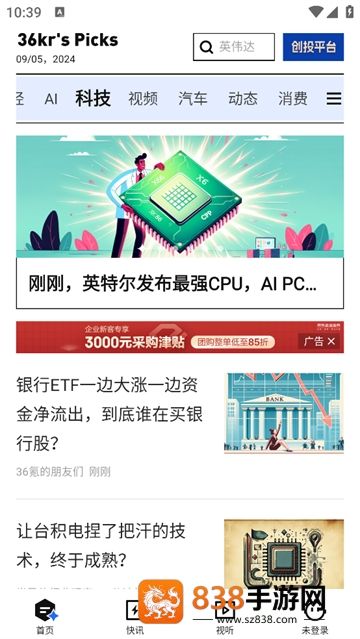The width and height of the screenshot is (360, 639).
Task: Open the 视听 tab
Action: click(225, 617)
